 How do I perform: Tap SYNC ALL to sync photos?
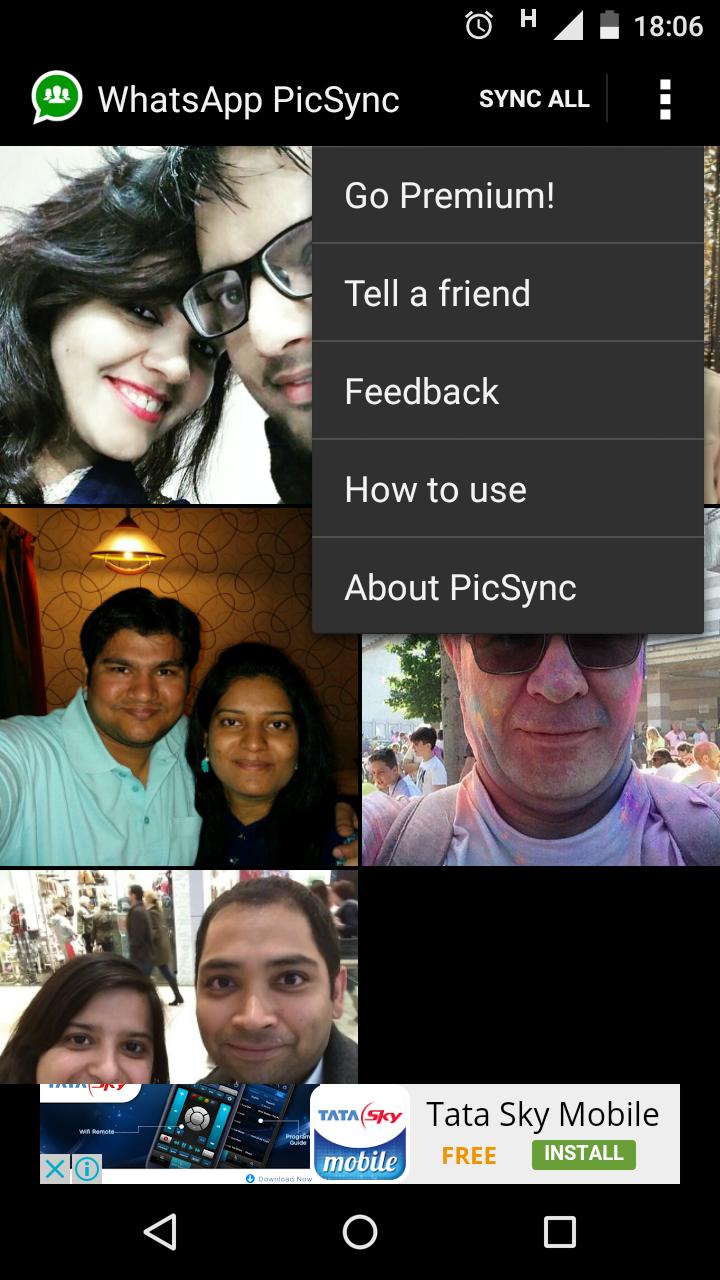(534, 98)
